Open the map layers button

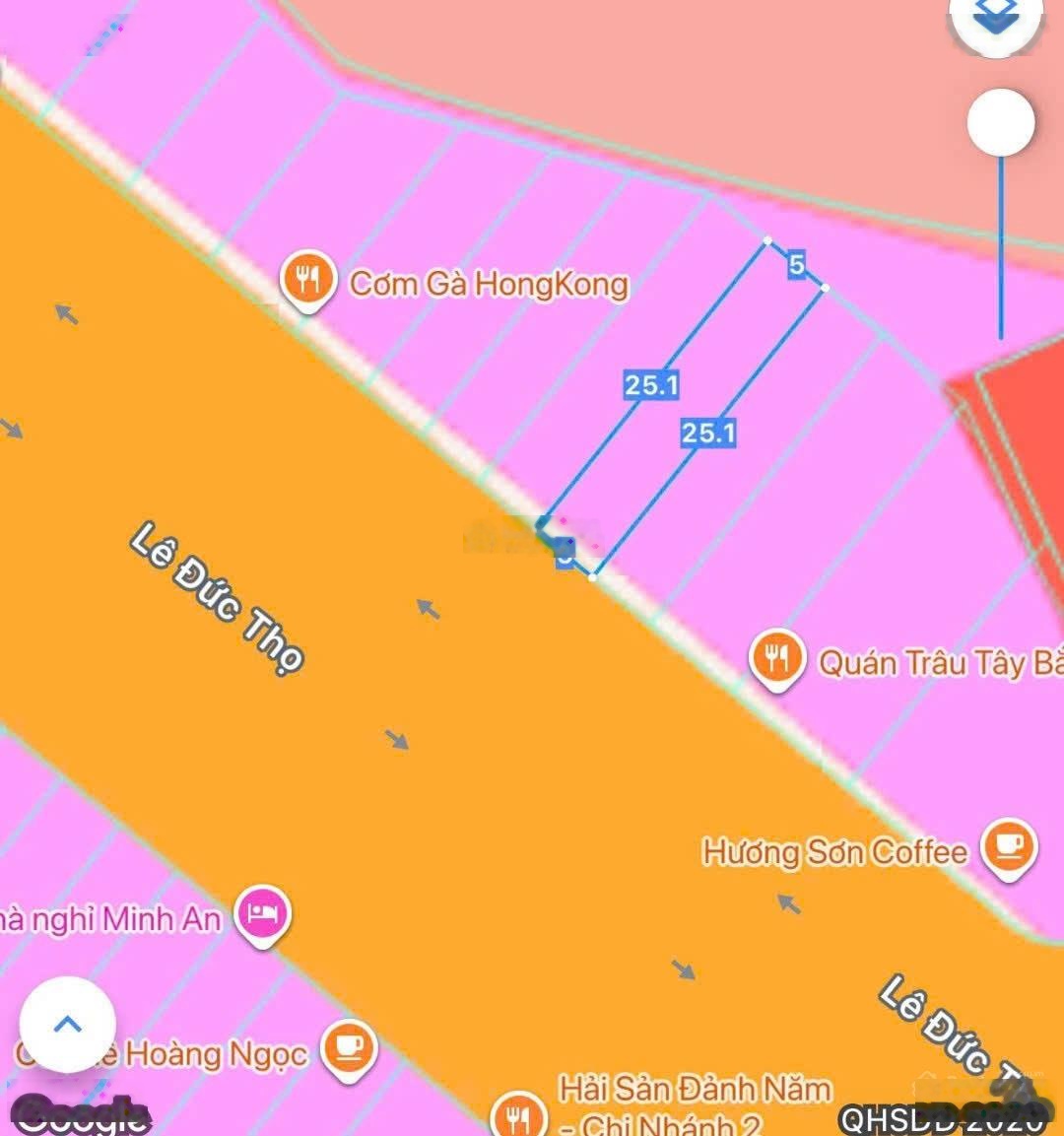pyautogui.click(x=996, y=20)
